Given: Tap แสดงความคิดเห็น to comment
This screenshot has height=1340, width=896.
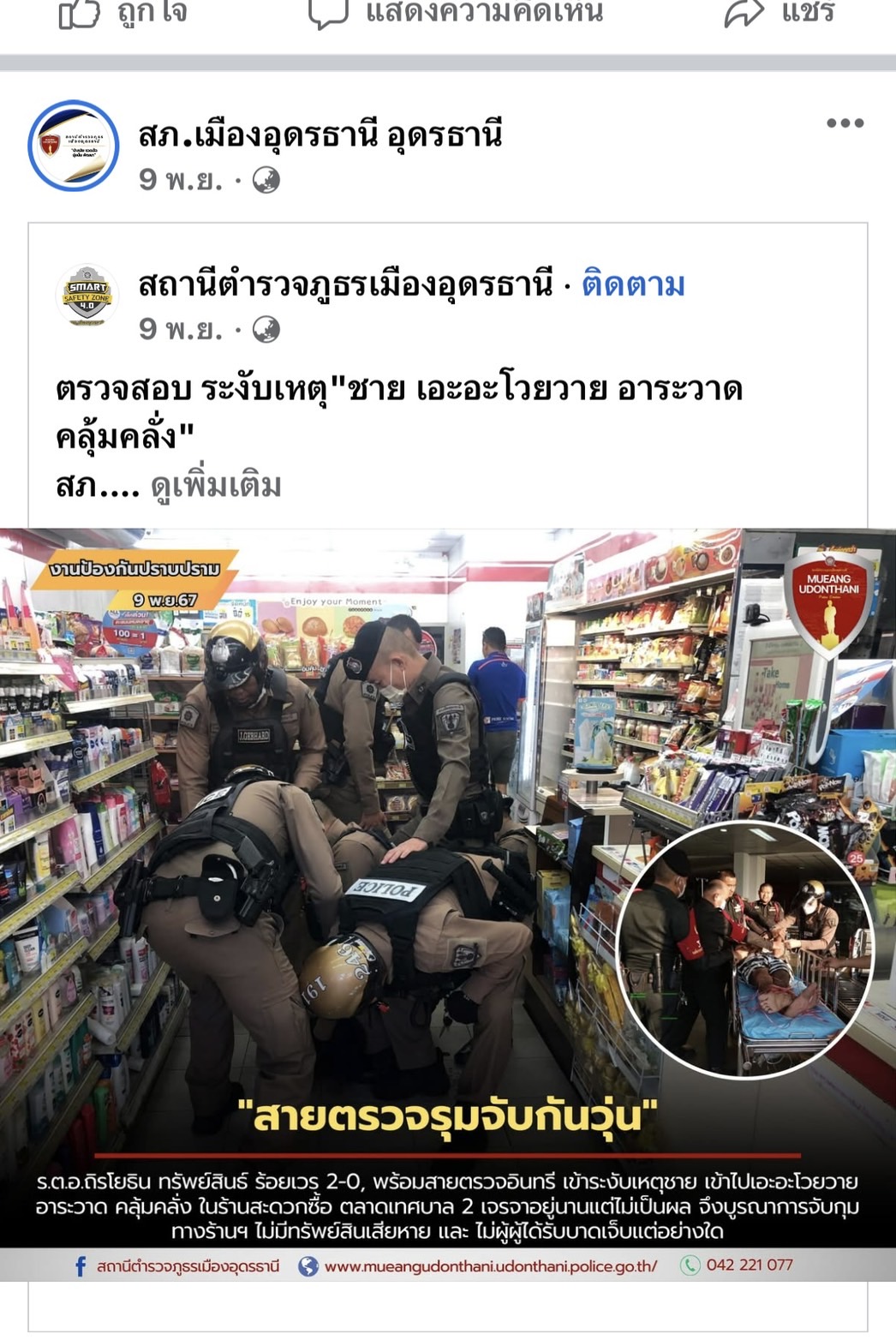Looking at the screenshot, I should point(457,14).
